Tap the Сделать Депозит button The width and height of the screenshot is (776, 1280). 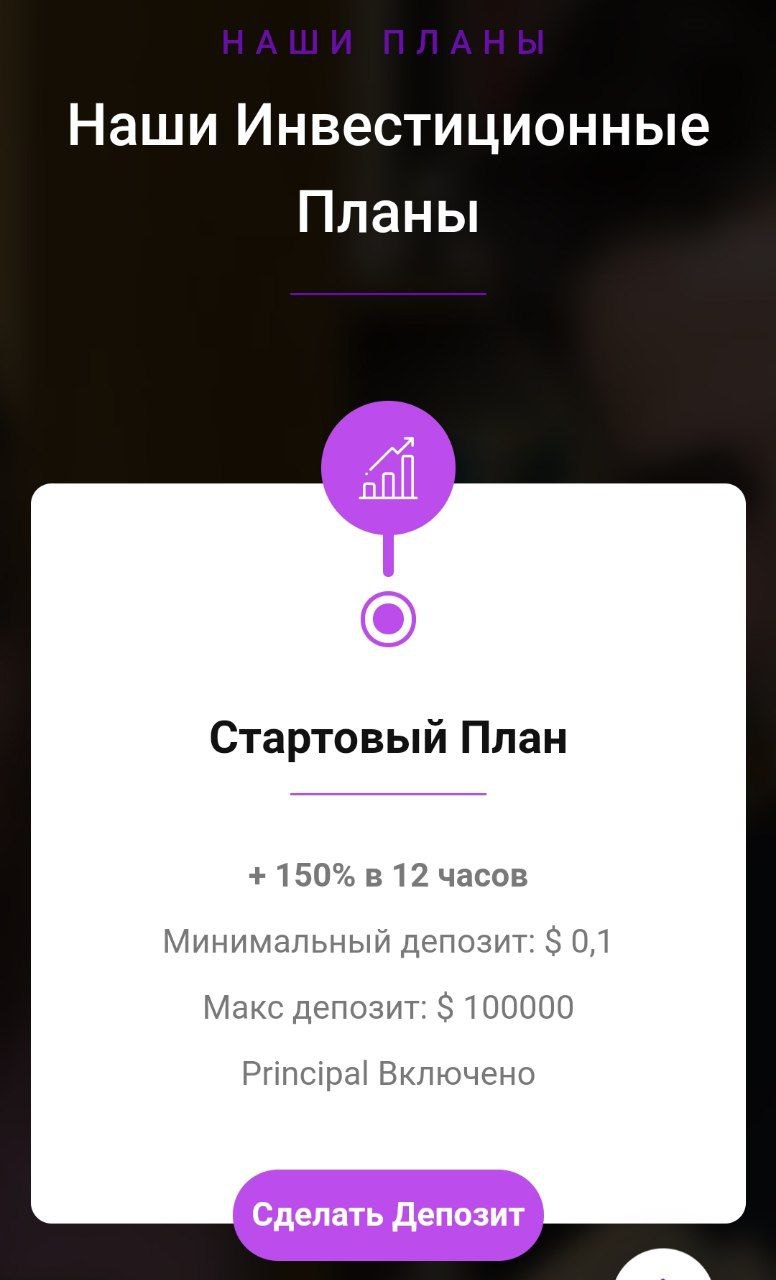pos(388,1214)
